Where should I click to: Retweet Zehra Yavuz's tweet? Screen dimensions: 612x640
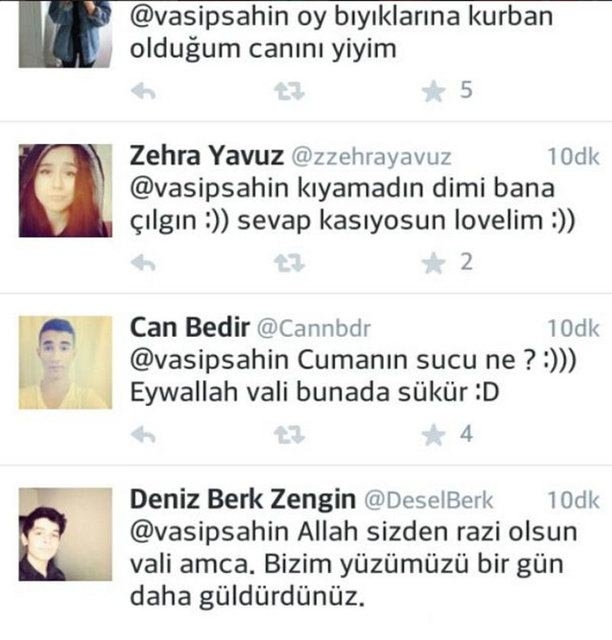pos(288,263)
